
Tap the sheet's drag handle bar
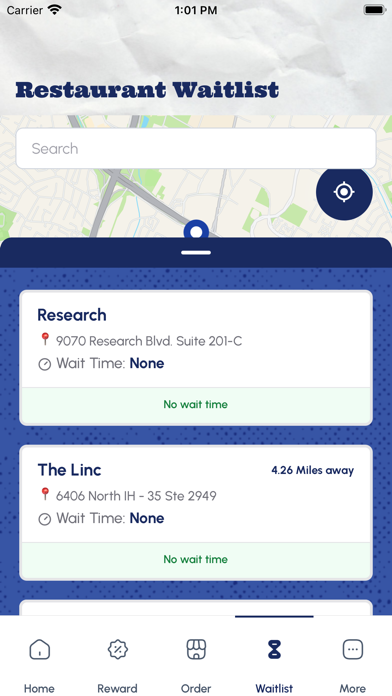click(x=196, y=253)
